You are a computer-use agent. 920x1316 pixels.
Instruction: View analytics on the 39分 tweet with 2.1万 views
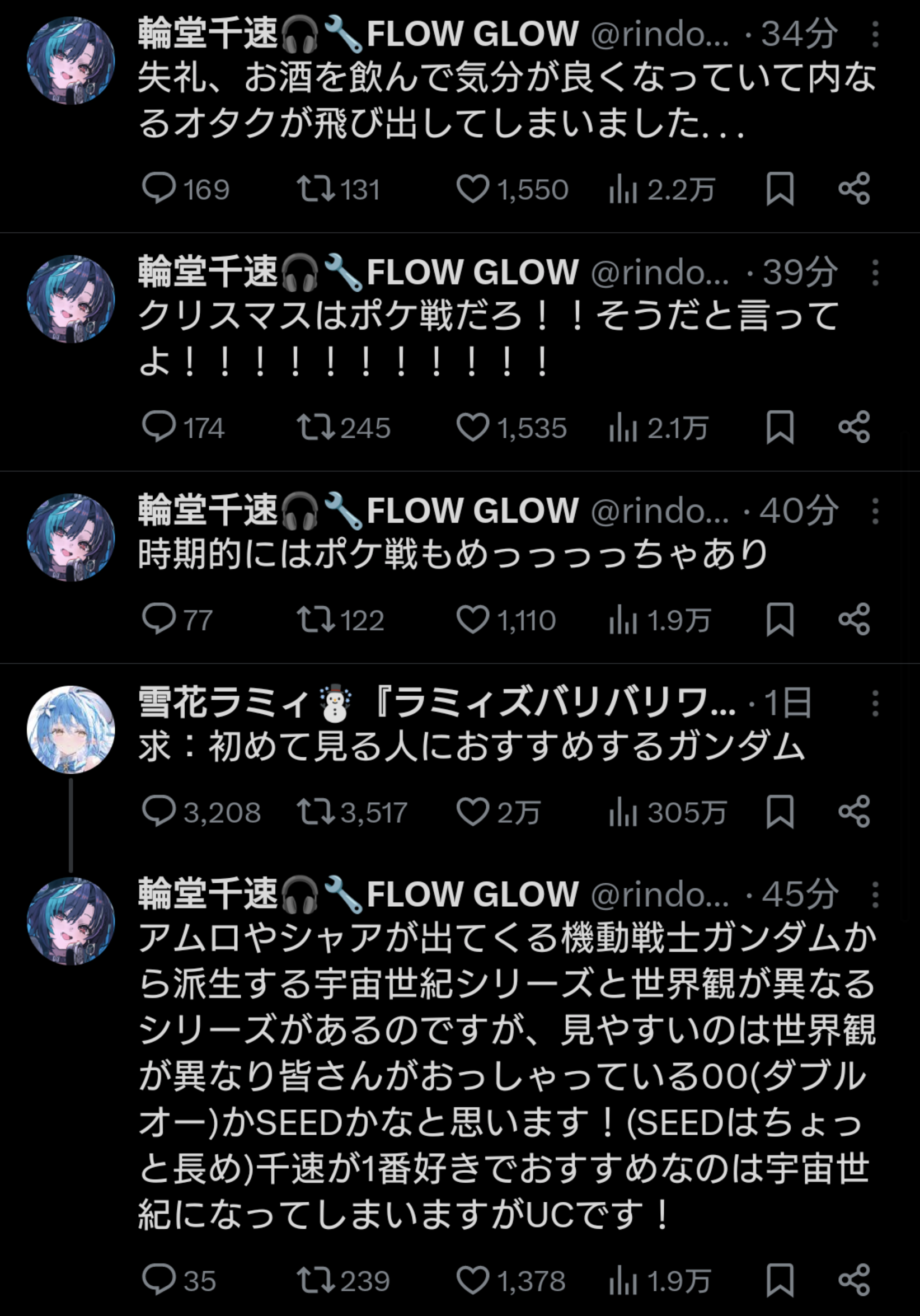tap(623, 428)
